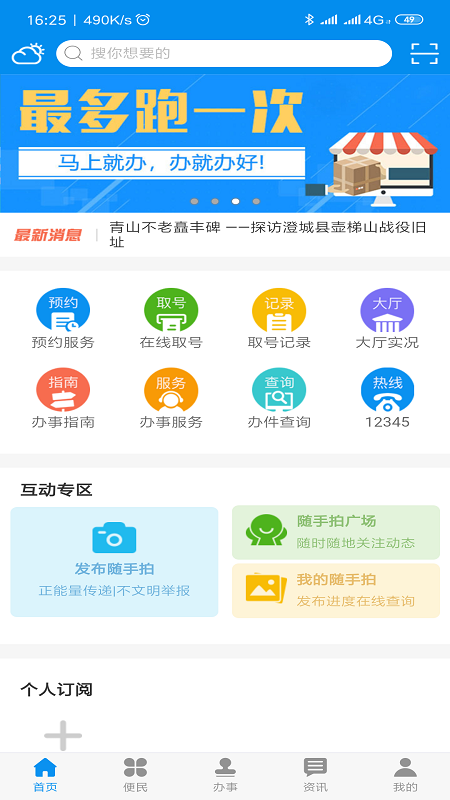Tap the 发布随手拍 card
450x800 pixels.
pyautogui.click(x=114, y=562)
